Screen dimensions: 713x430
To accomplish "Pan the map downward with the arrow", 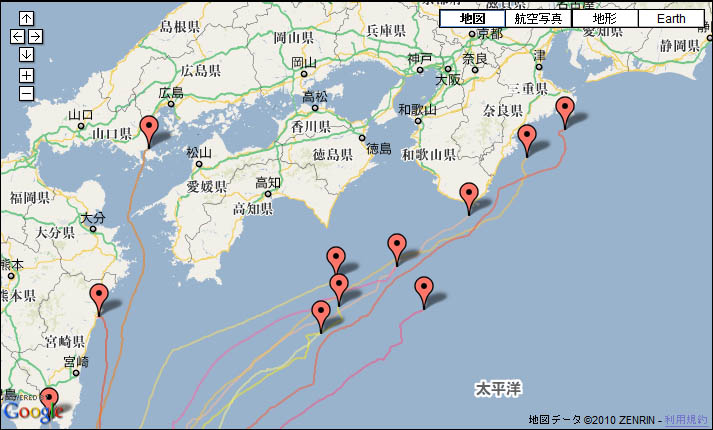I will point(26,54).
